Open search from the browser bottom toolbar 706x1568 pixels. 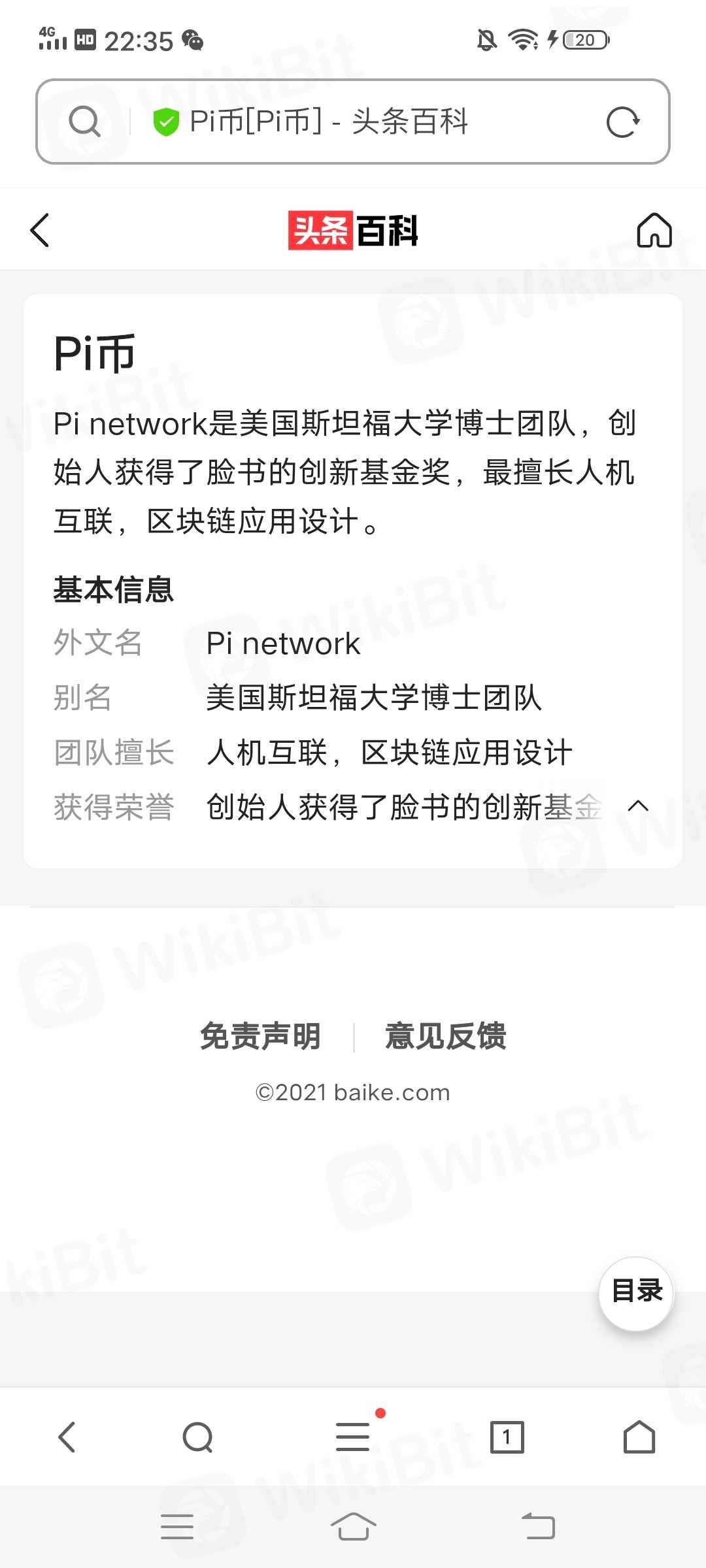[198, 1437]
